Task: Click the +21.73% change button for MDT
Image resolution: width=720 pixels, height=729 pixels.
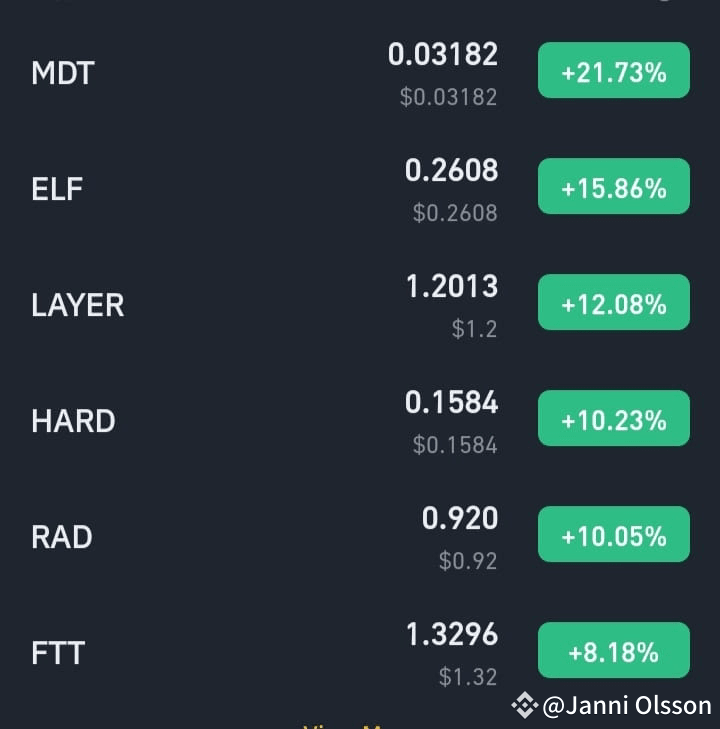Action: point(613,70)
